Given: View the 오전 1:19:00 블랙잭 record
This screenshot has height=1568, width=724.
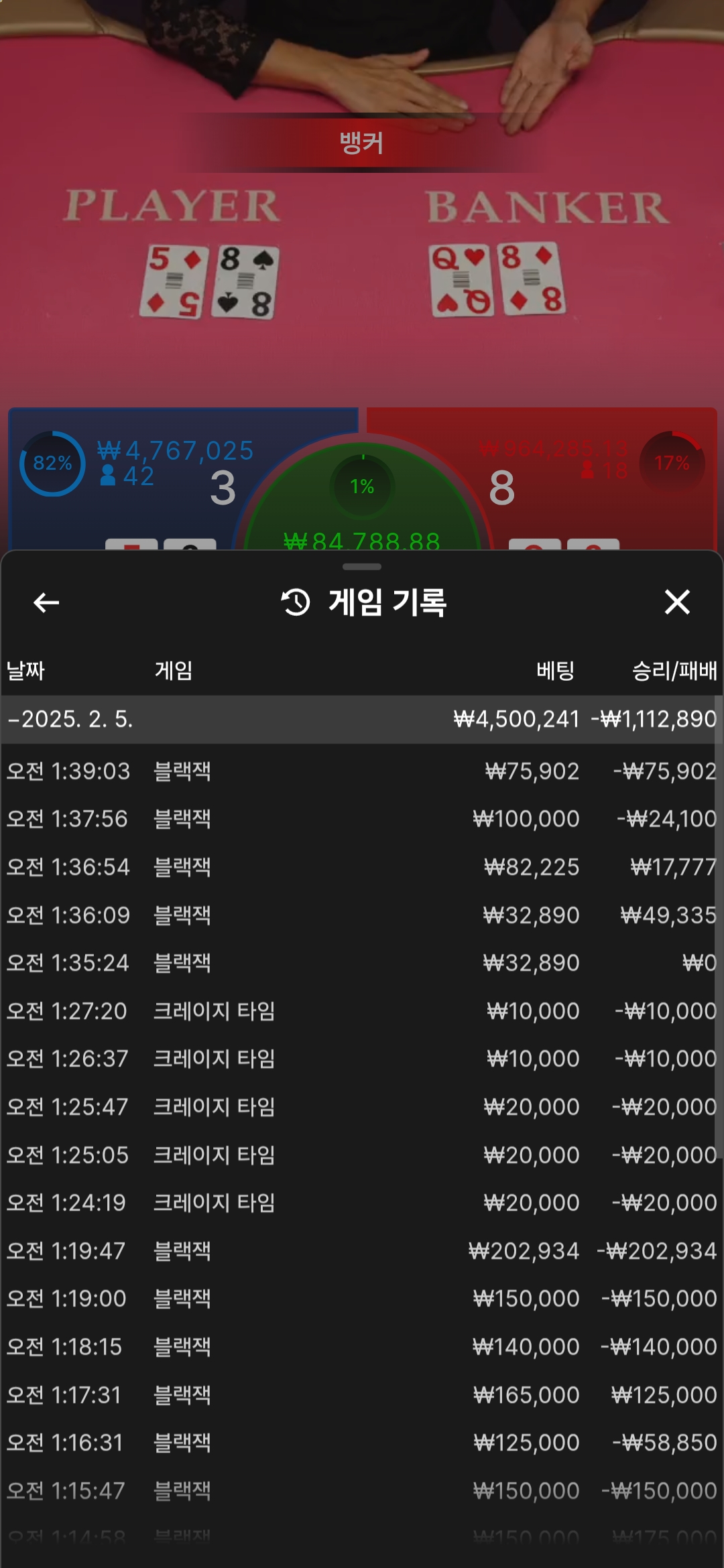Looking at the screenshot, I should tap(361, 1299).
